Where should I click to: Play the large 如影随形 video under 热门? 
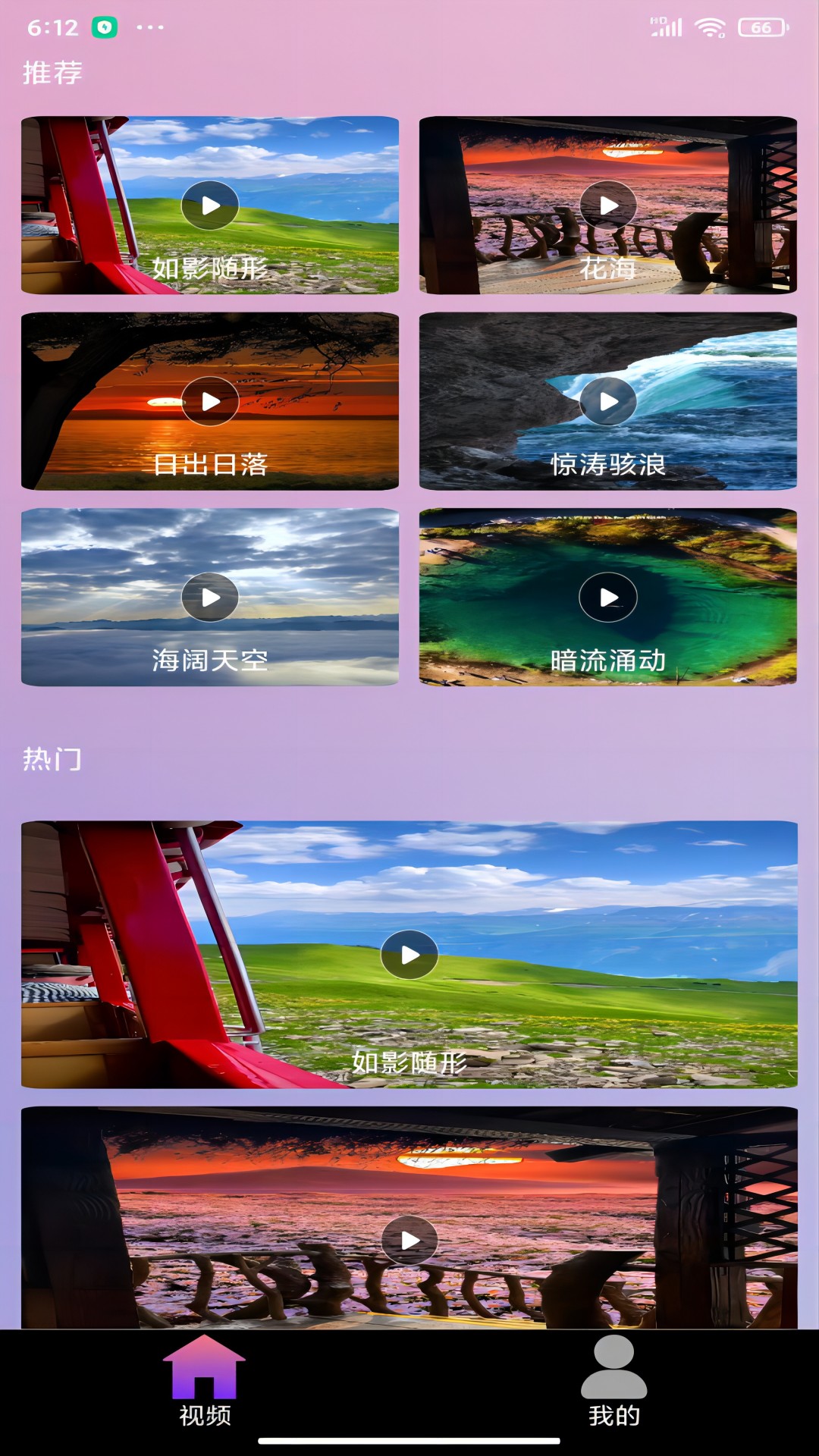click(x=409, y=956)
